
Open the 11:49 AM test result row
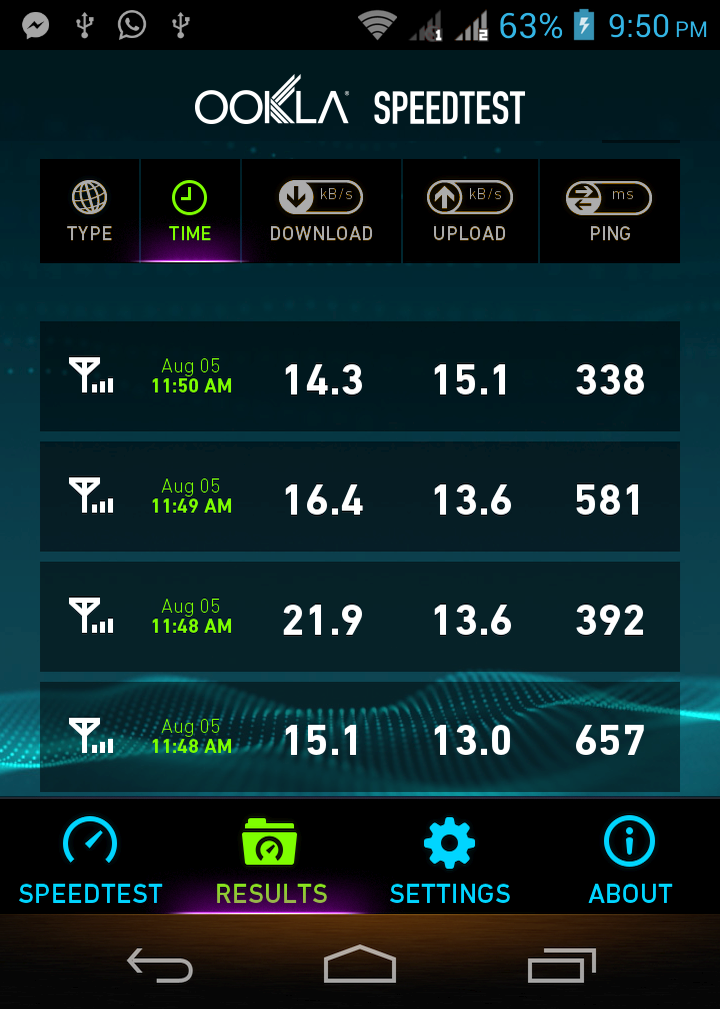tap(360, 497)
